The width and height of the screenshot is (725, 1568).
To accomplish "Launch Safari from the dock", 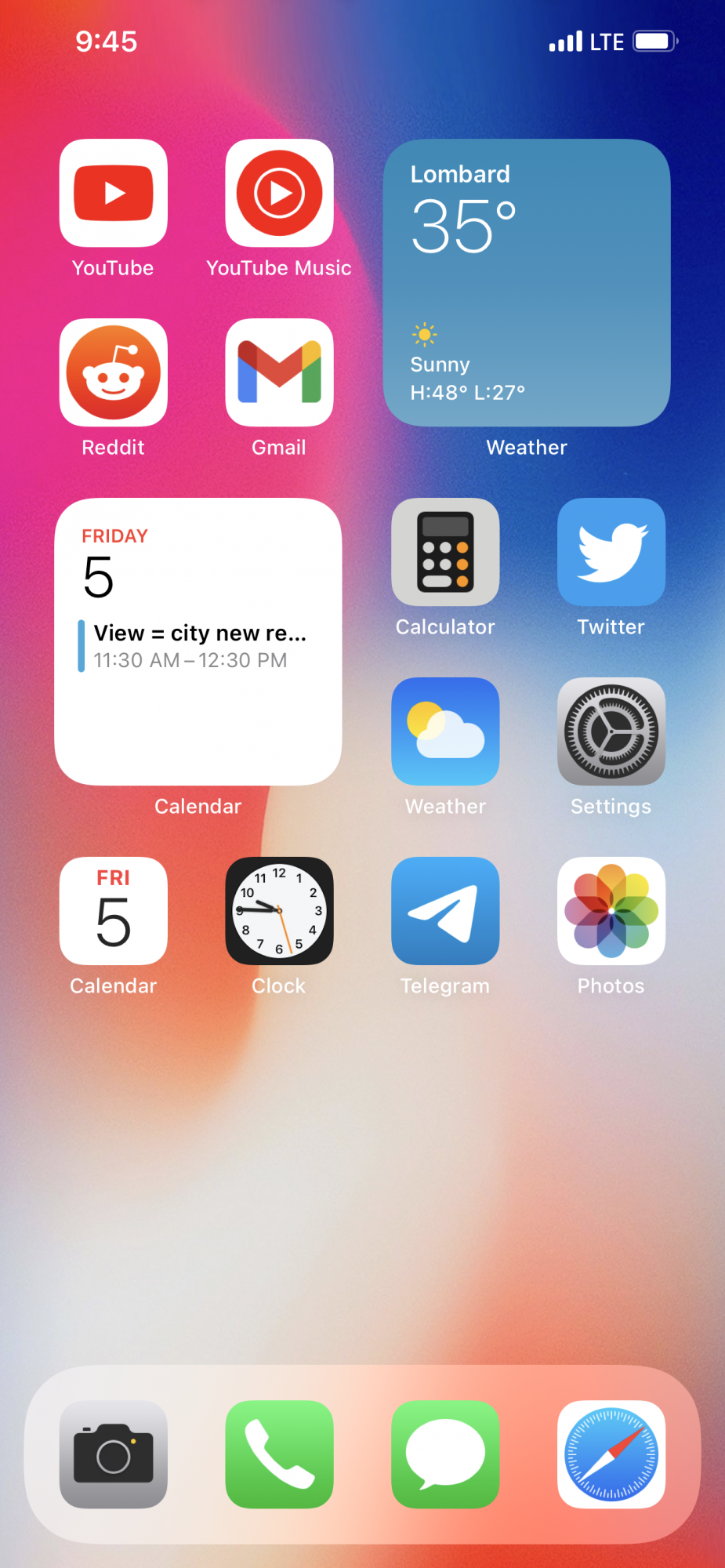I will (611, 1454).
